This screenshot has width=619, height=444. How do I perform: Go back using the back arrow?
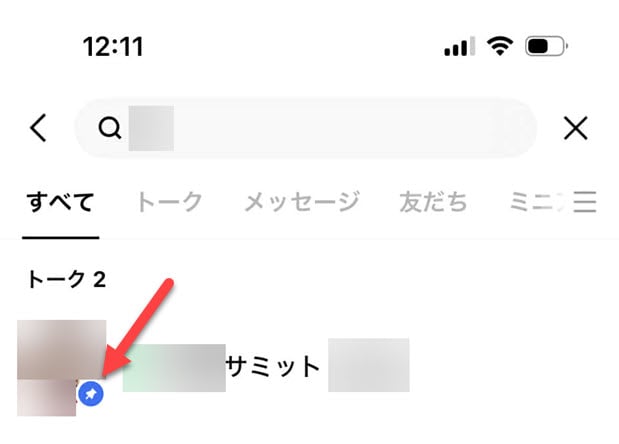pyautogui.click(x=38, y=128)
